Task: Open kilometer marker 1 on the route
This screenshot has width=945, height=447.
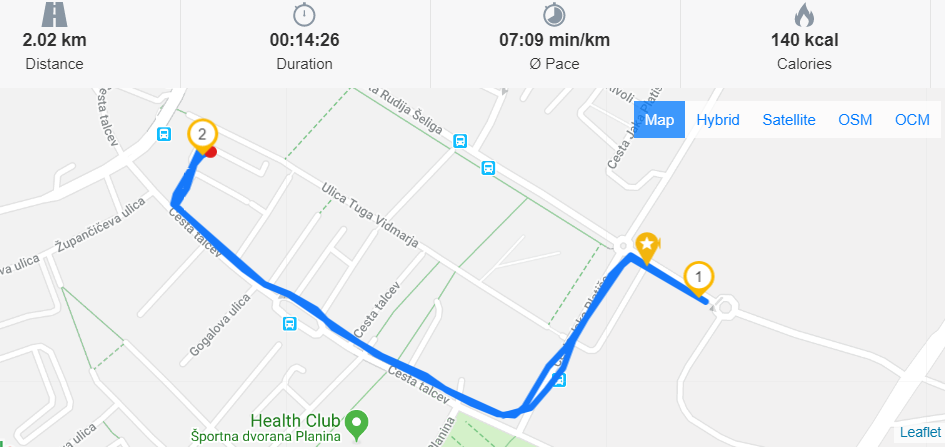Action: pos(699,276)
